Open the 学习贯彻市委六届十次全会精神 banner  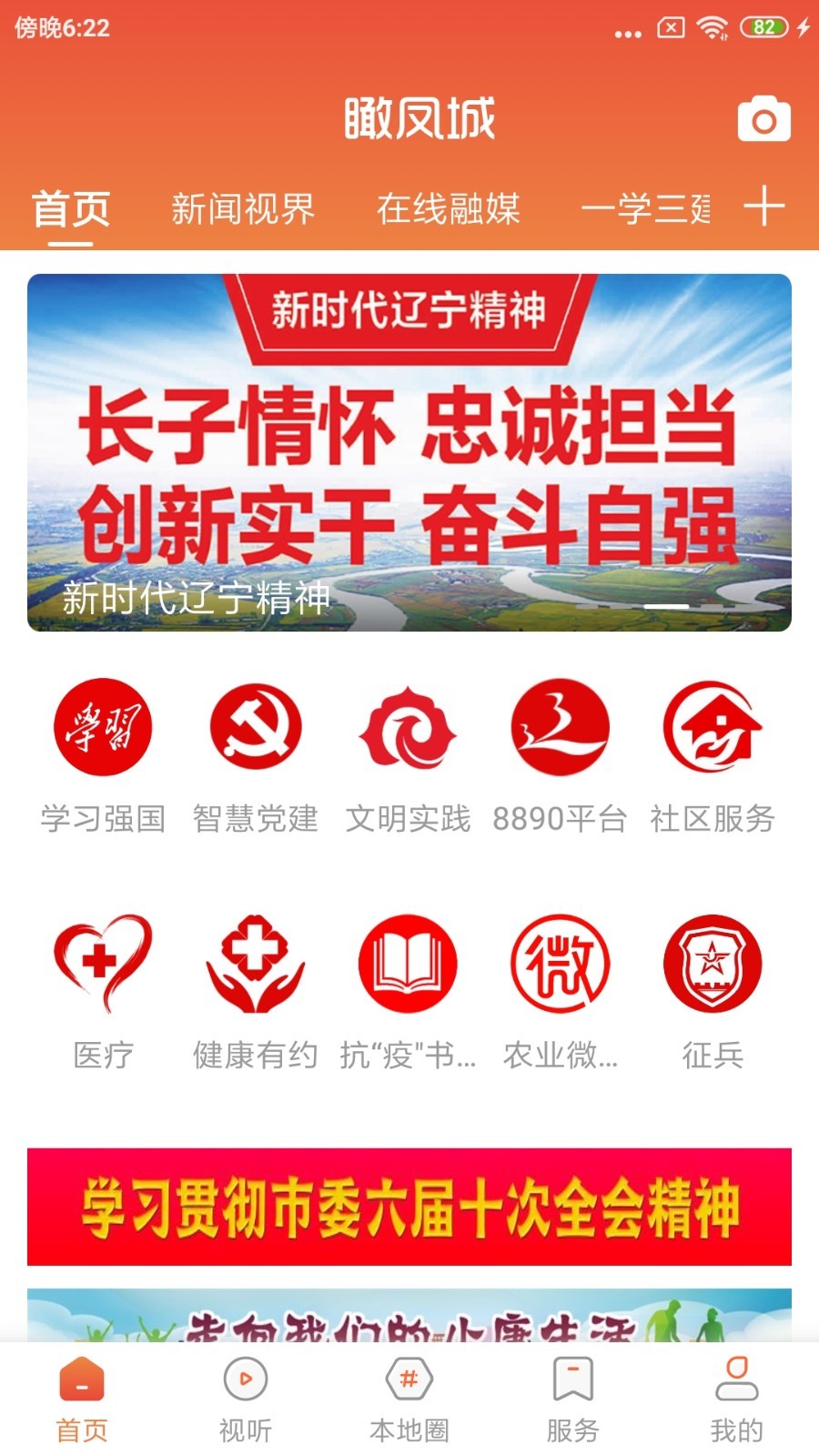[x=409, y=1203]
